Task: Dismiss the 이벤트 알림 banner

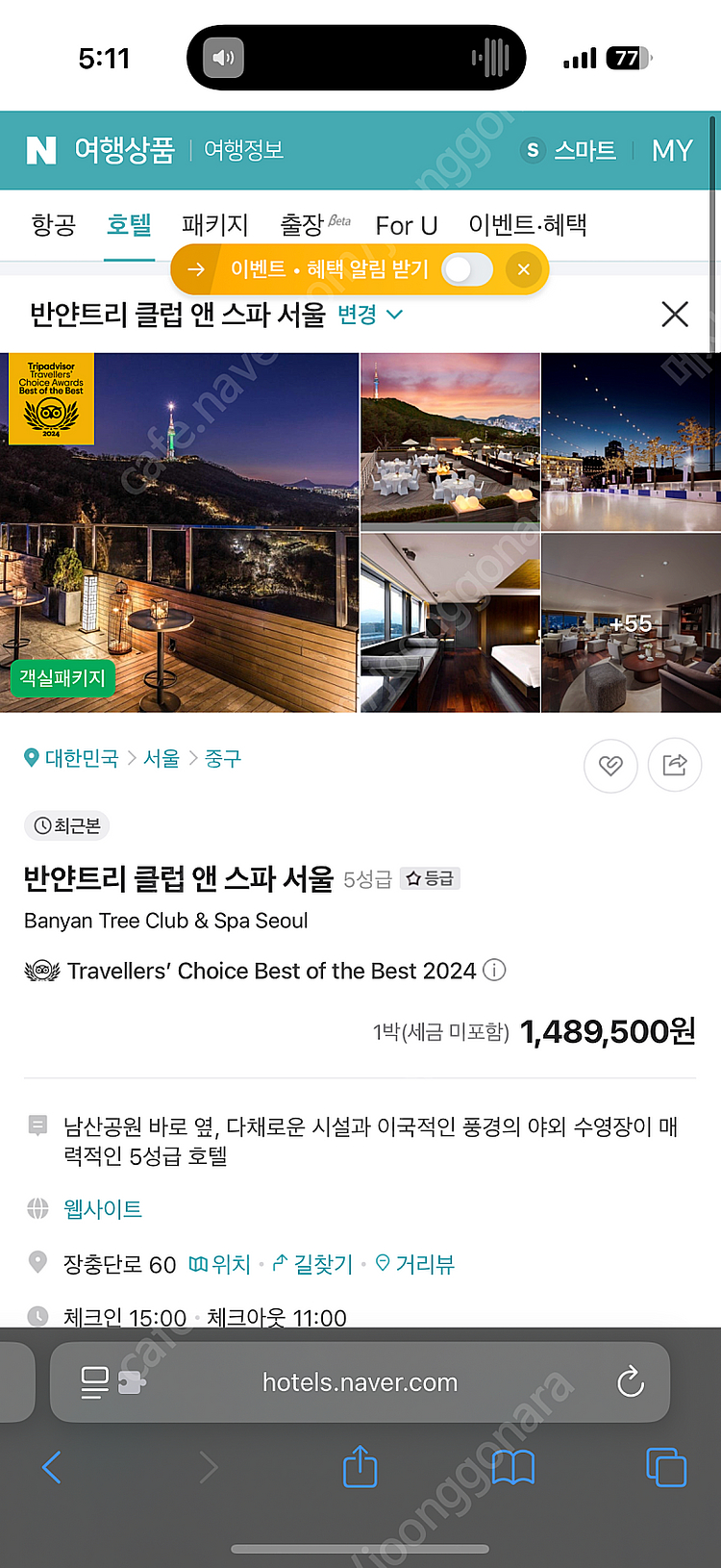Action: (x=524, y=269)
